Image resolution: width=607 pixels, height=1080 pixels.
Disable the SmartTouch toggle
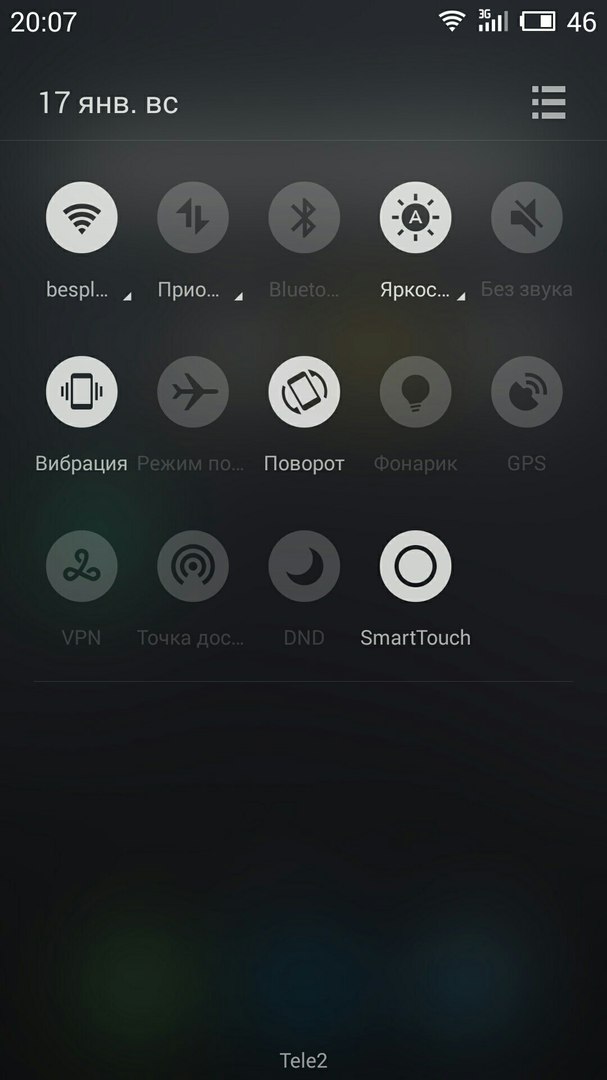(415, 566)
